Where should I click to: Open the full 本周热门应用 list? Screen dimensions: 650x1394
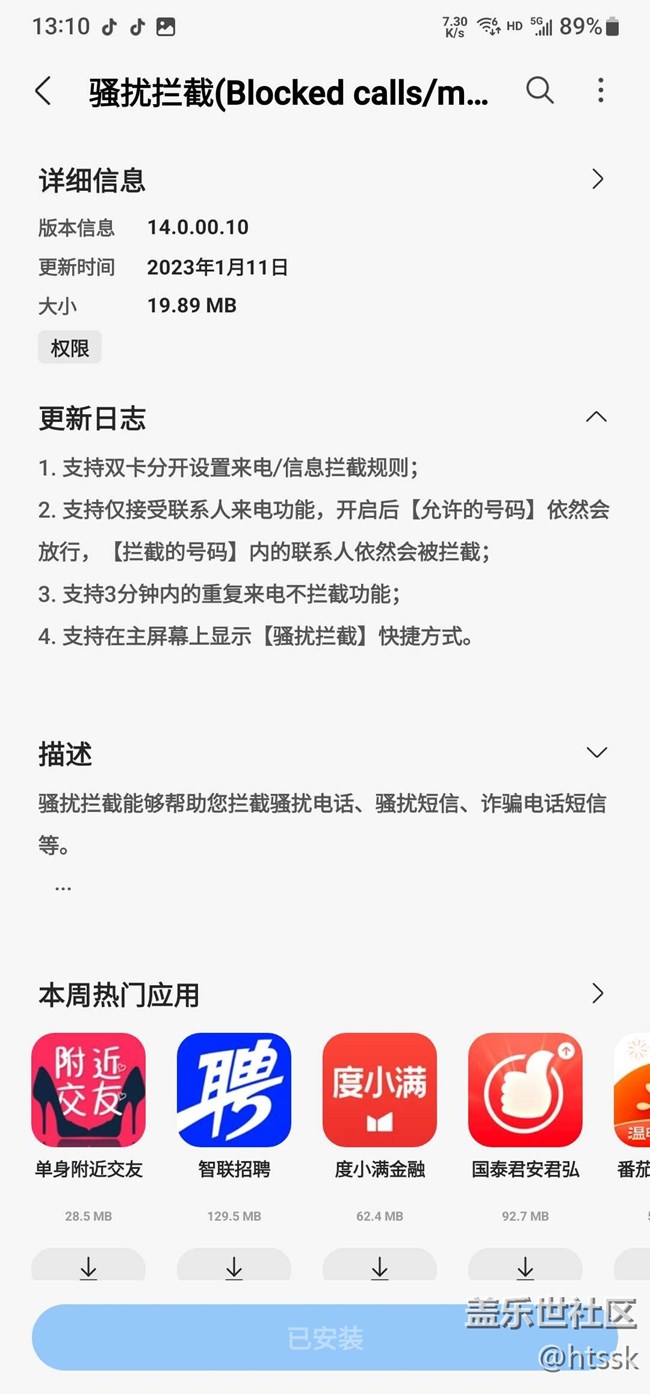597,993
